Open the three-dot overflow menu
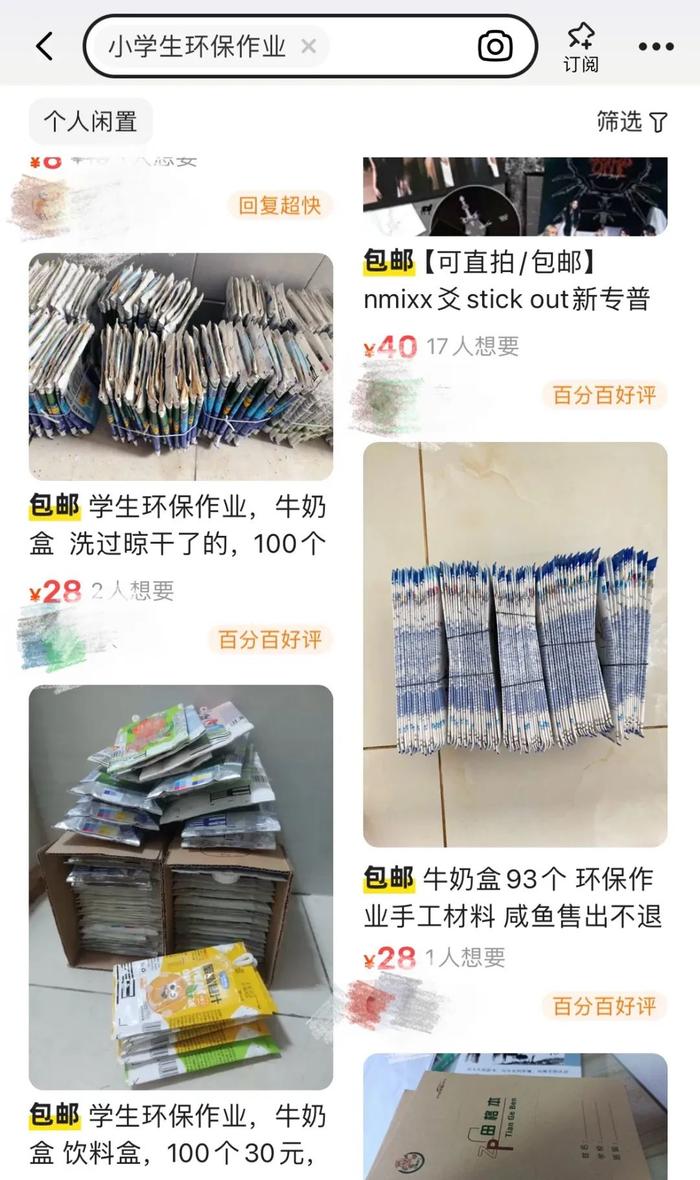 click(x=656, y=47)
